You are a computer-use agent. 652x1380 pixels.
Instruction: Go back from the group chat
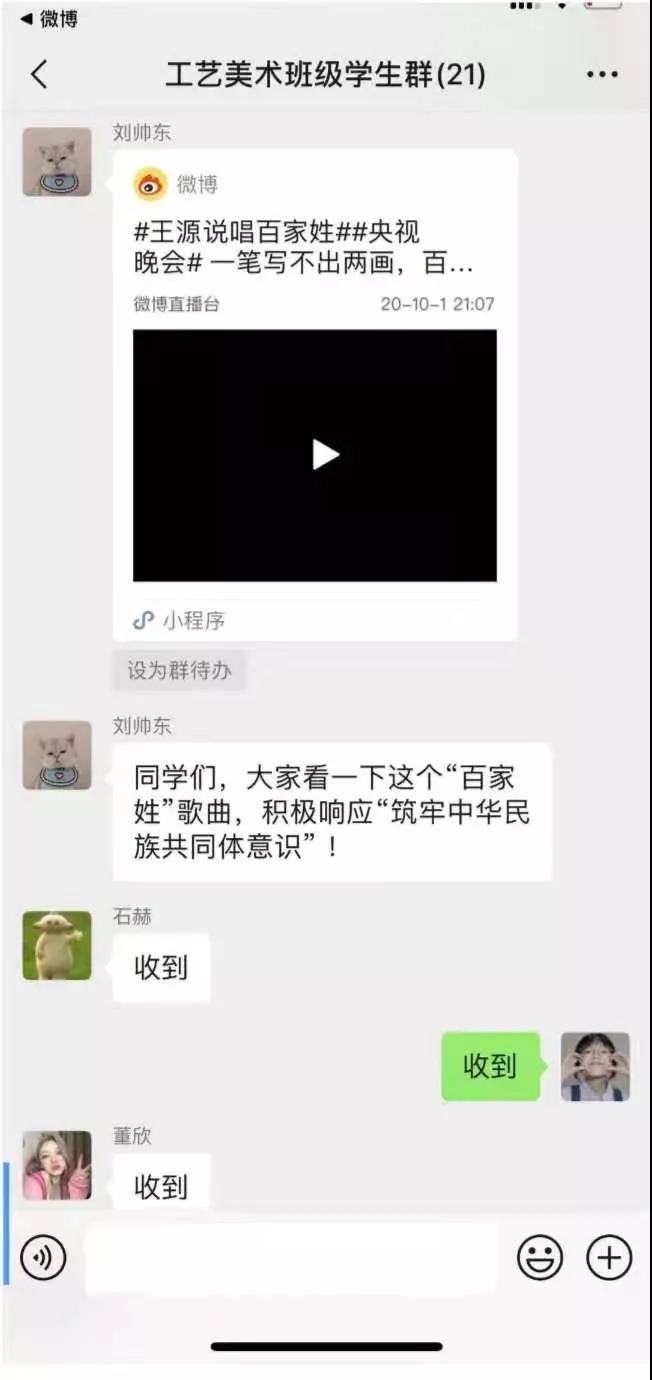tap(39, 75)
